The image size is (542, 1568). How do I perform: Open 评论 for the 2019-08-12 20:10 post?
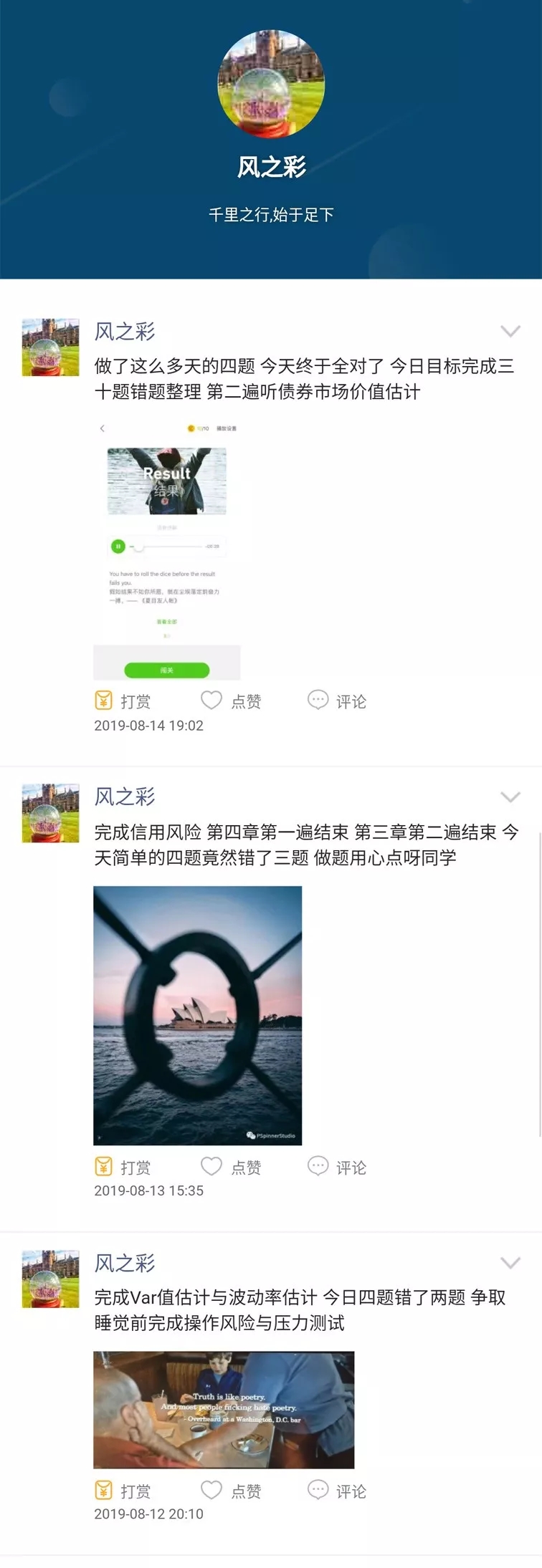337,1491
